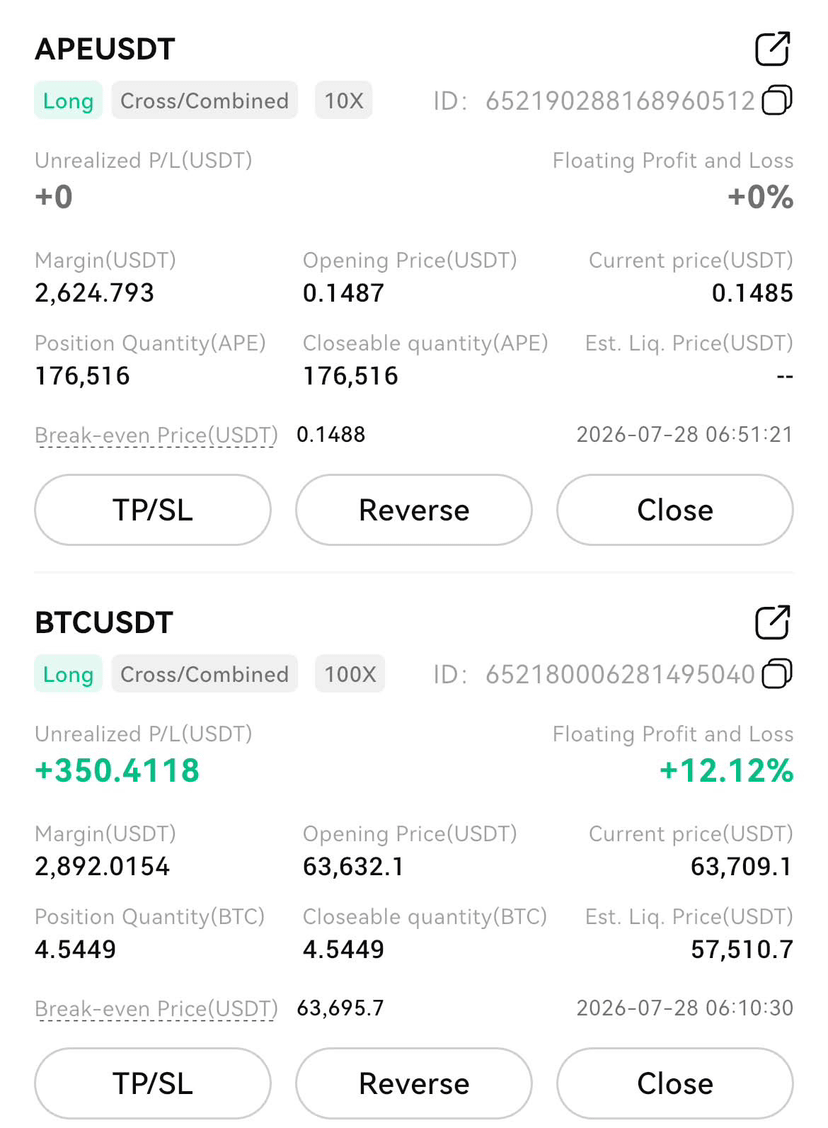The width and height of the screenshot is (828, 1128).
Task: Set TP/SL for APEUSDT position
Action: tap(153, 510)
